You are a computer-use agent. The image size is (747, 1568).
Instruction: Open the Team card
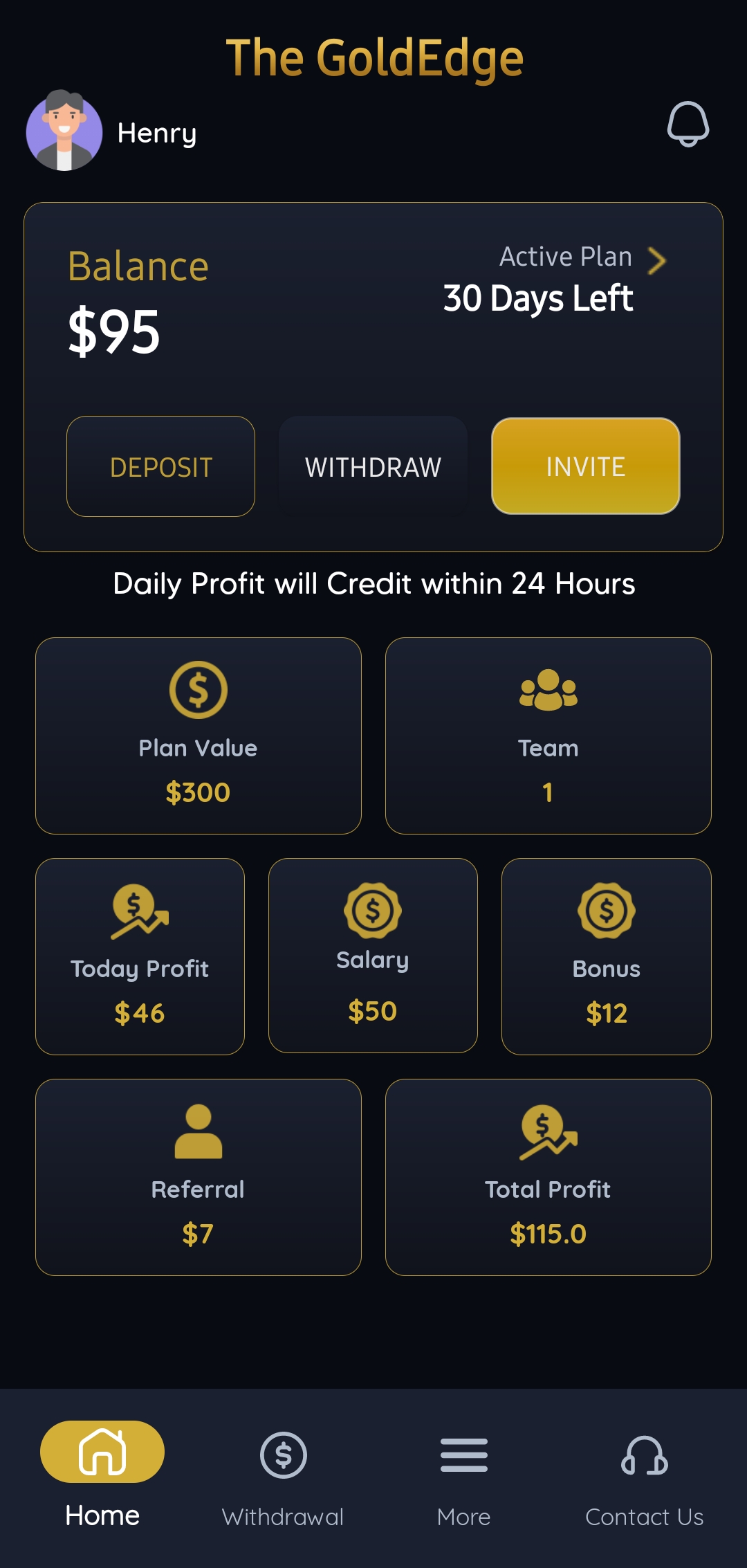(548, 736)
